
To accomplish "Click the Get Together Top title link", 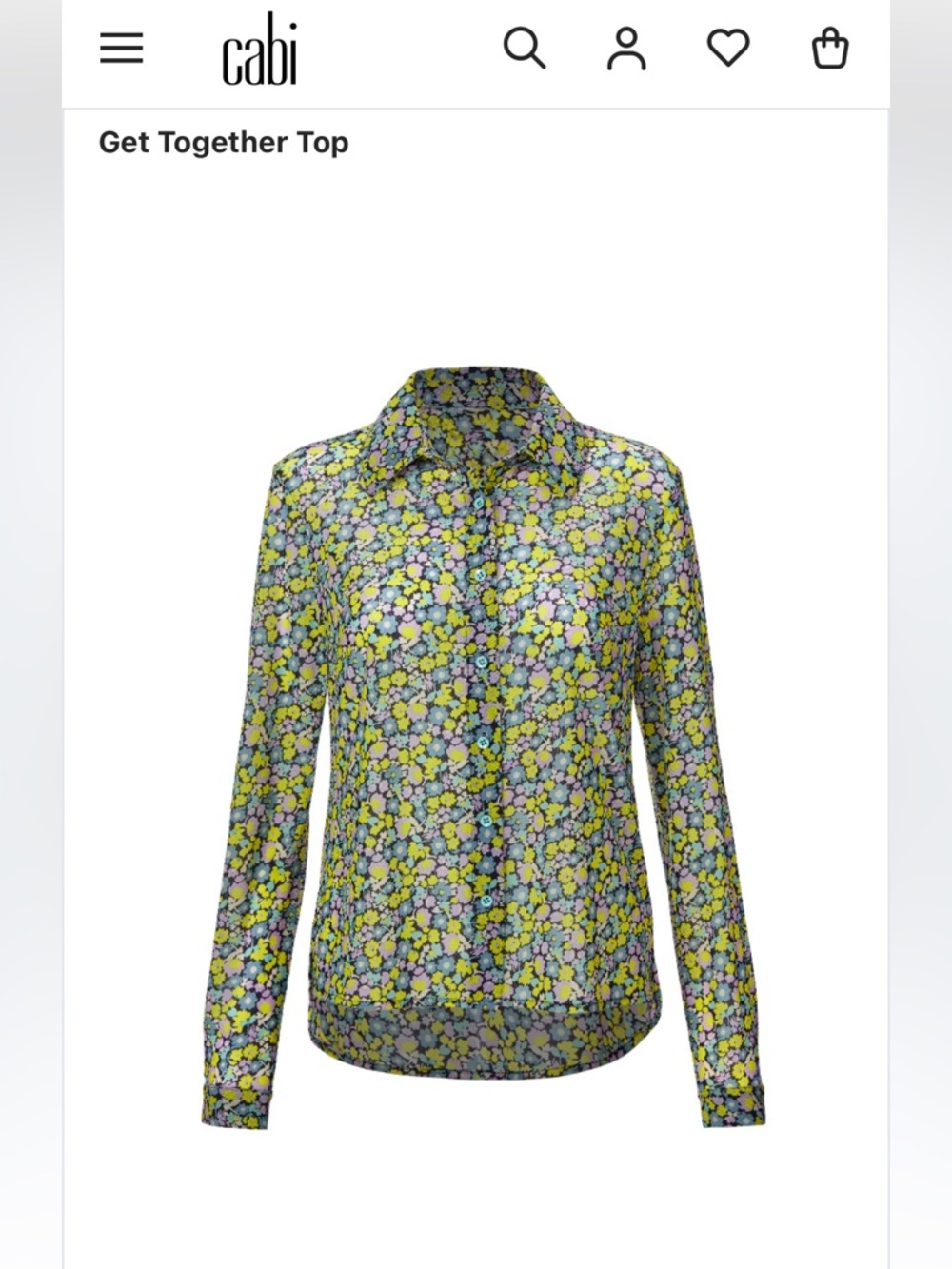I will point(225,143).
